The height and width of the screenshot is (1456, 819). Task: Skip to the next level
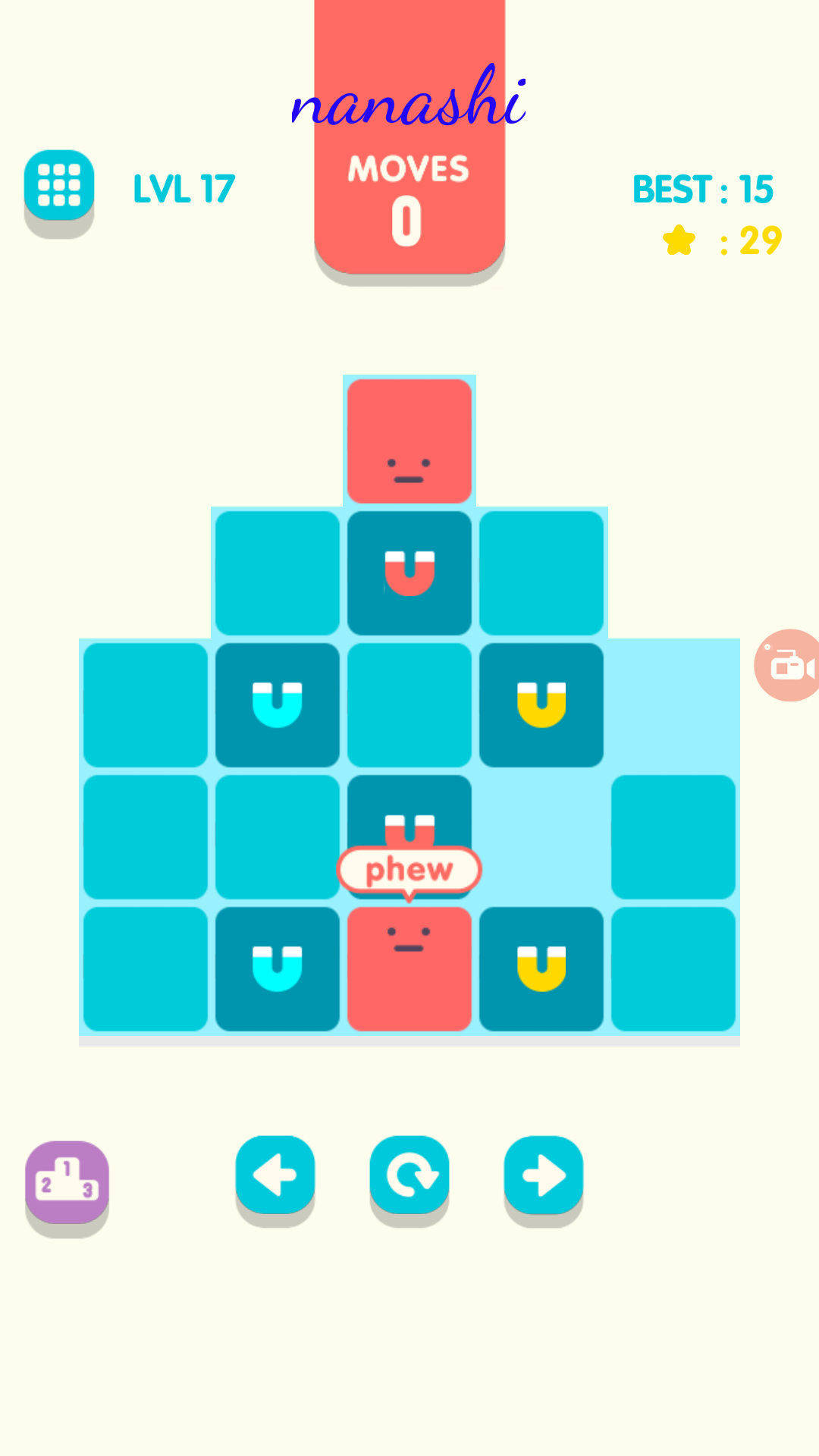coord(544,1175)
